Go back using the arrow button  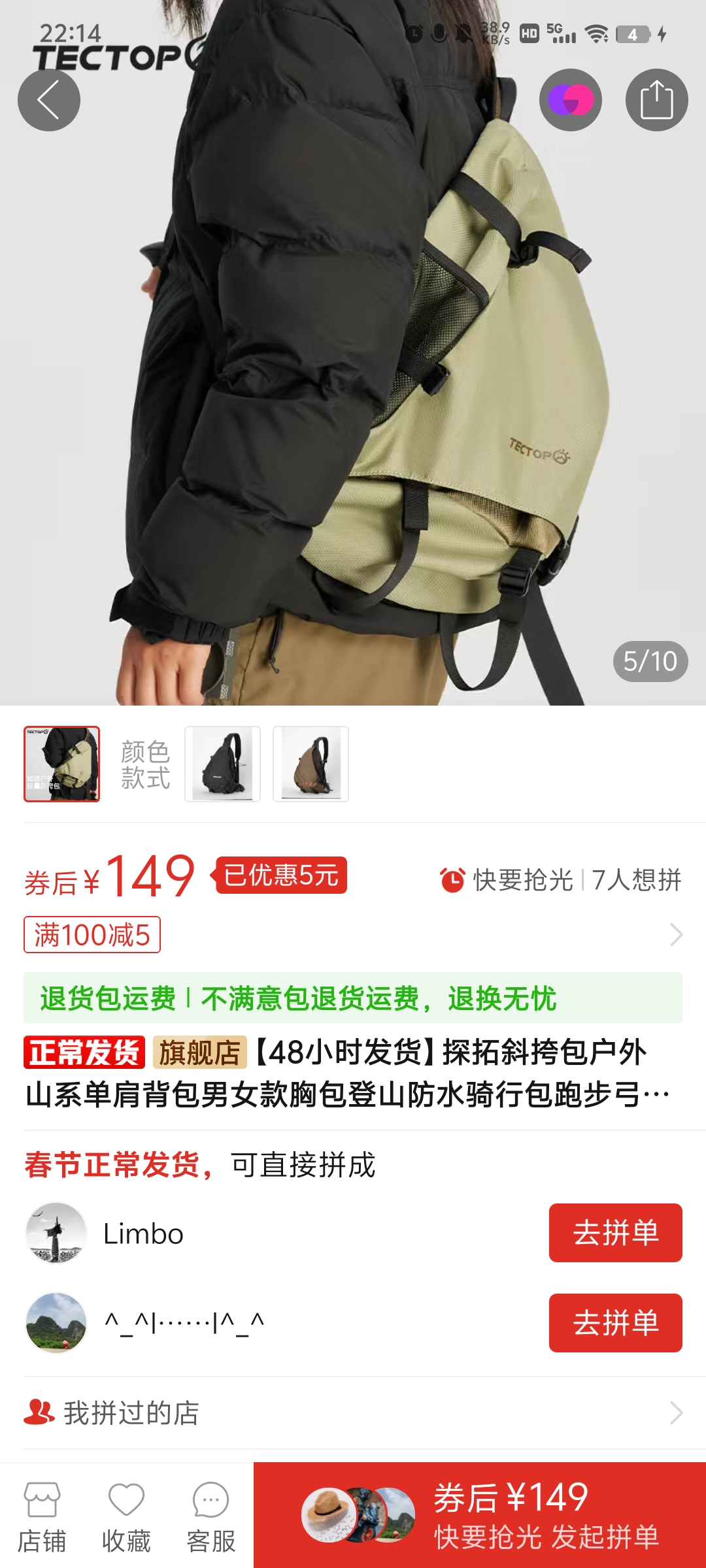click(x=49, y=100)
